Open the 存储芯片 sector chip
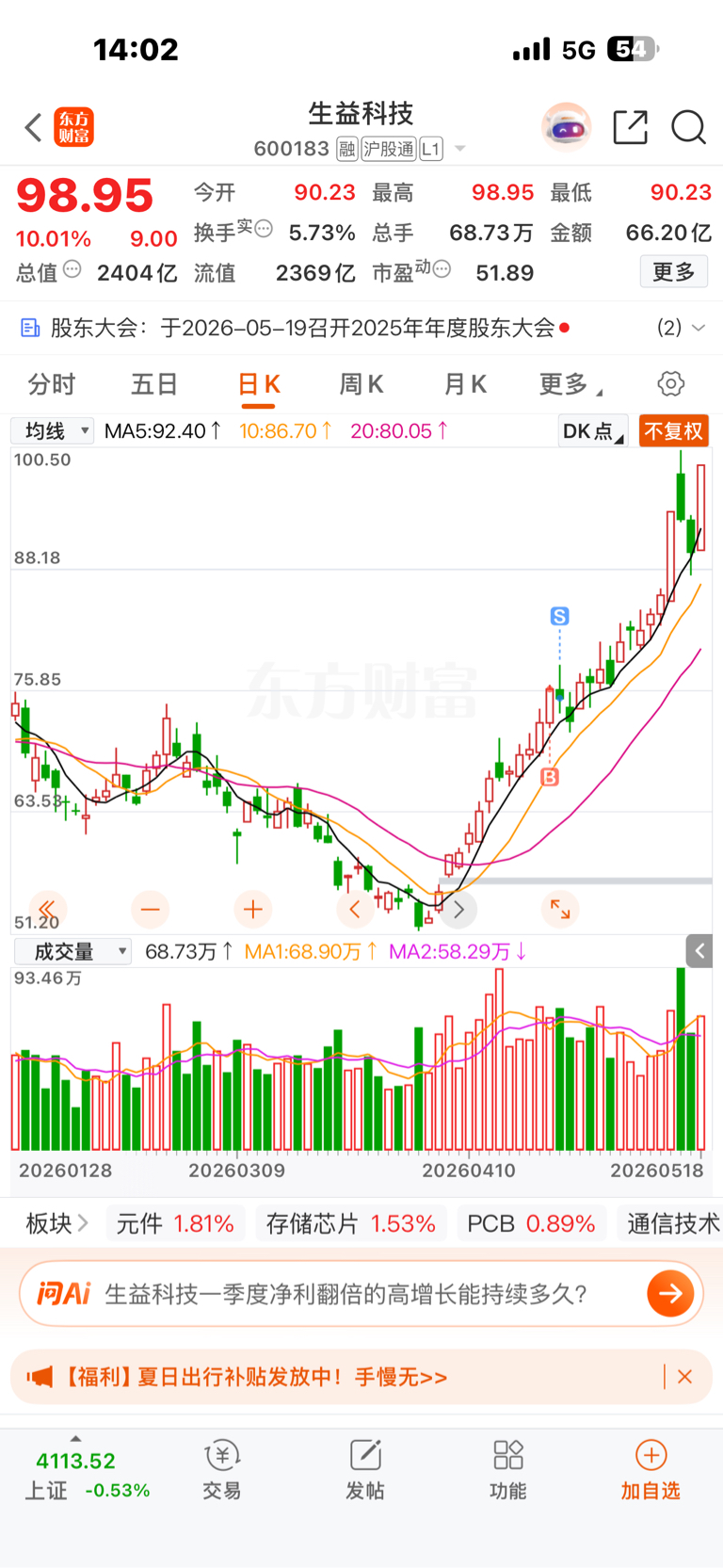This screenshot has height=1568, width=723. [x=351, y=1223]
